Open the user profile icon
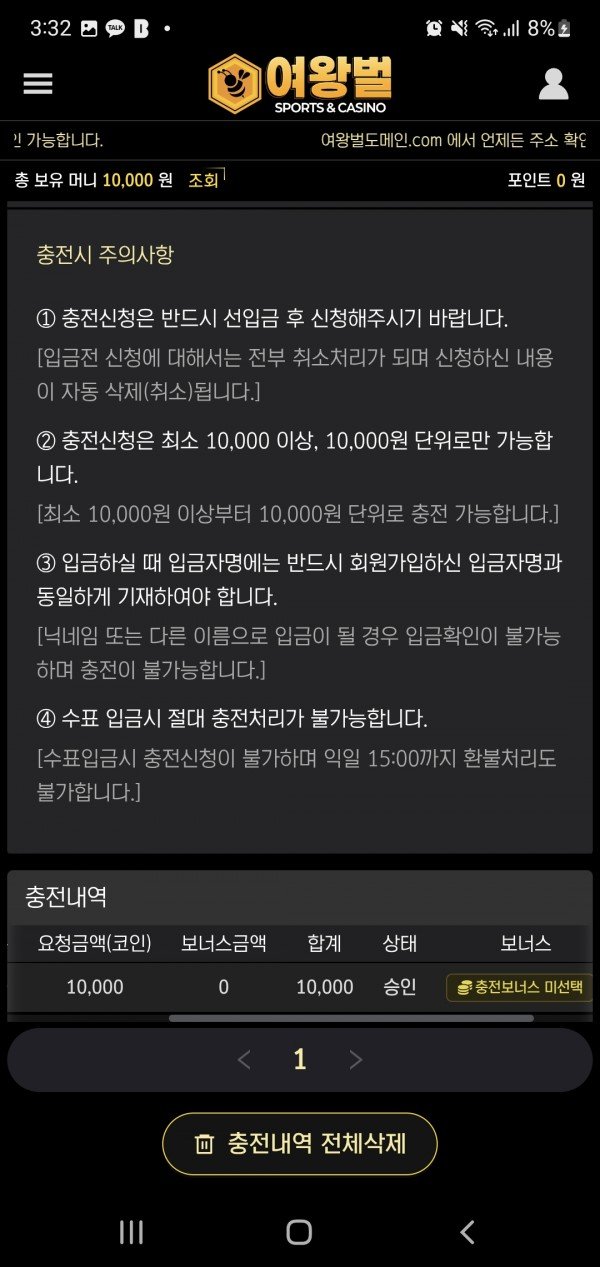The image size is (600, 1267). click(x=553, y=84)
